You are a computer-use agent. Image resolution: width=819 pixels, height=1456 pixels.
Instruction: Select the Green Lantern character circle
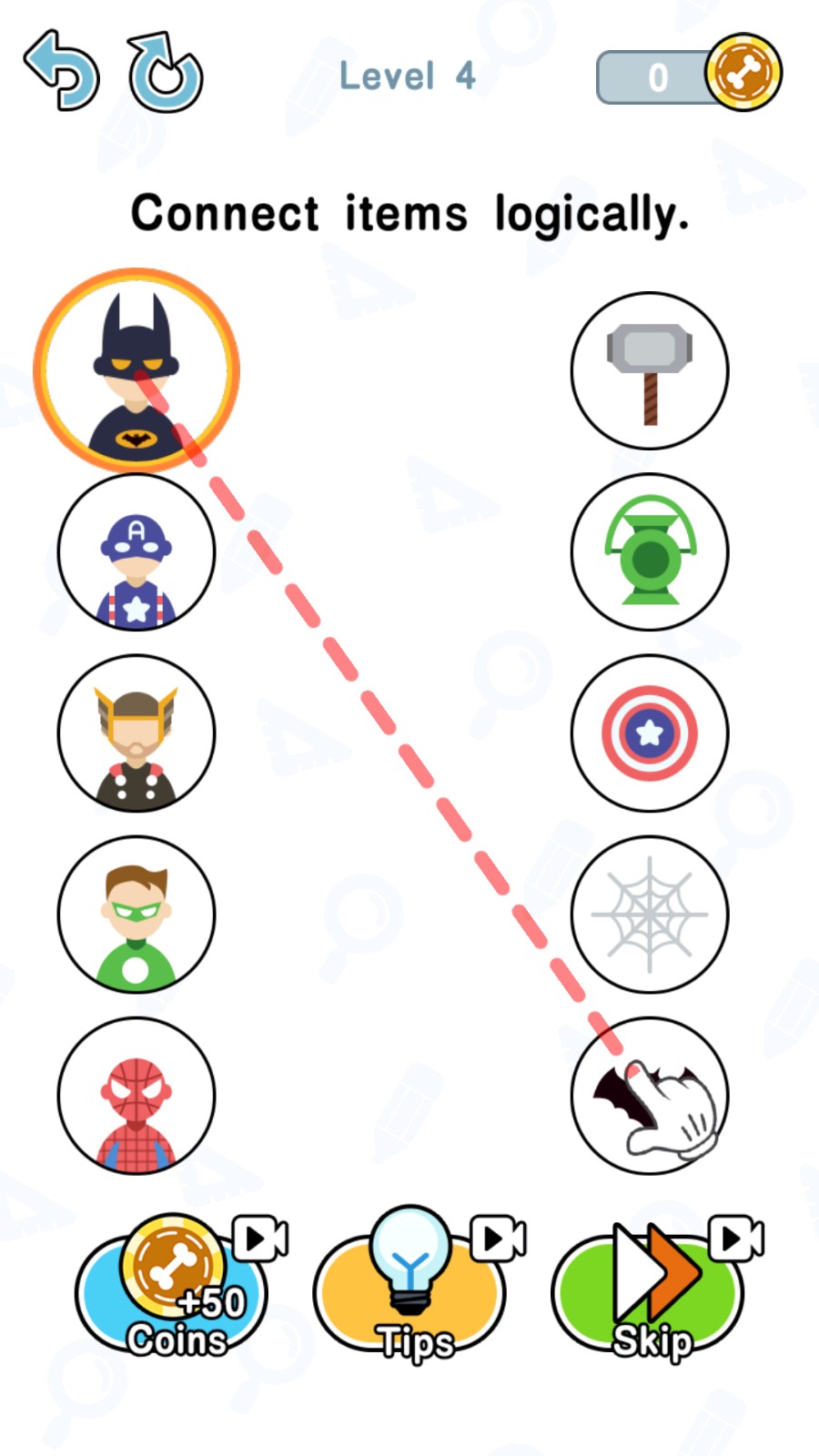pyautogui.click(x=136, y=914)
